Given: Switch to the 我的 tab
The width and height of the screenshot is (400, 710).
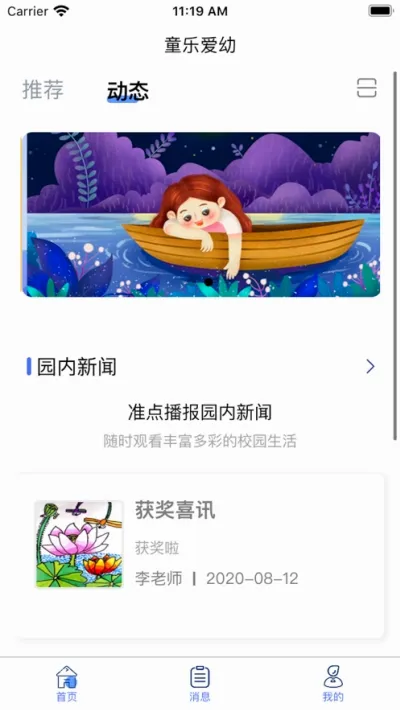Looking at the screenshot, I should click(333, 684).
